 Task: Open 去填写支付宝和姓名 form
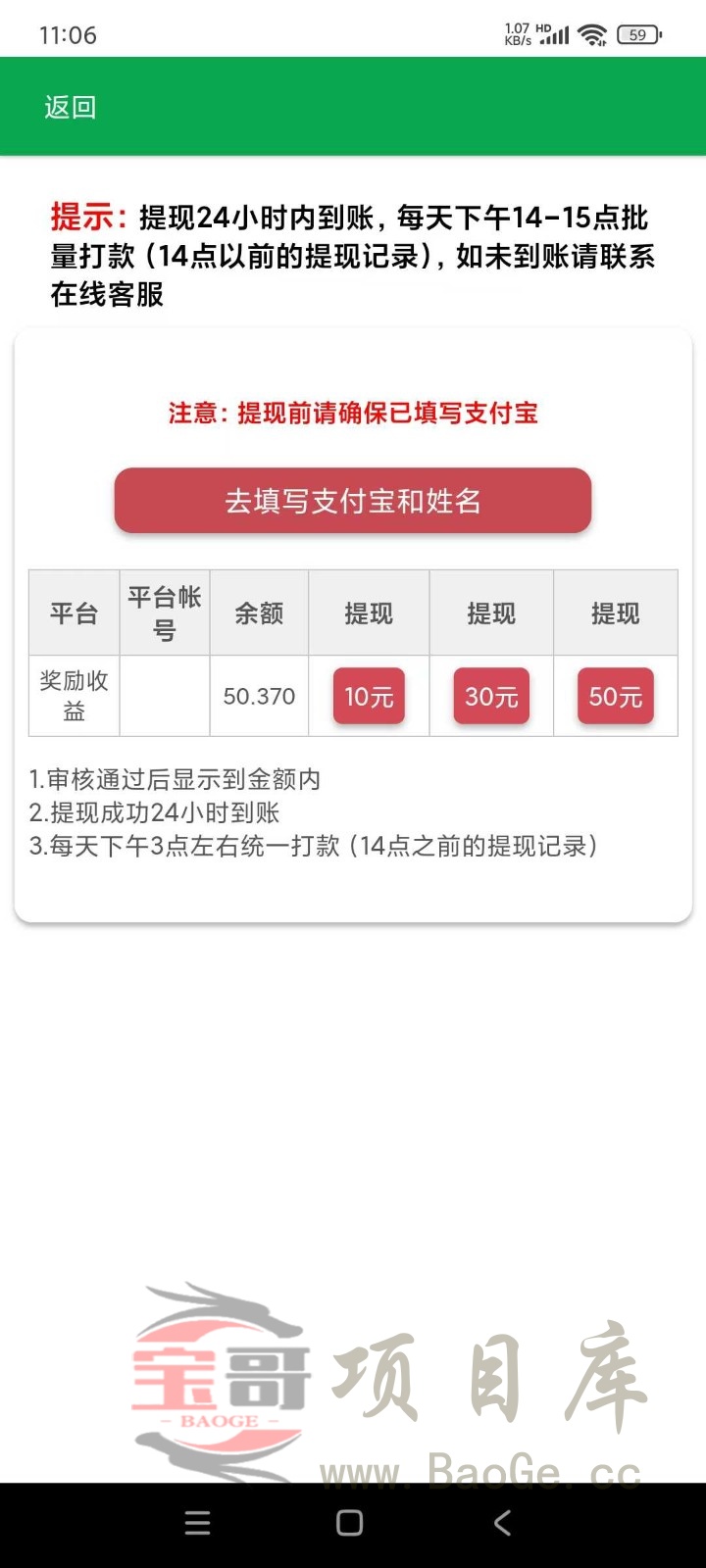353,501
